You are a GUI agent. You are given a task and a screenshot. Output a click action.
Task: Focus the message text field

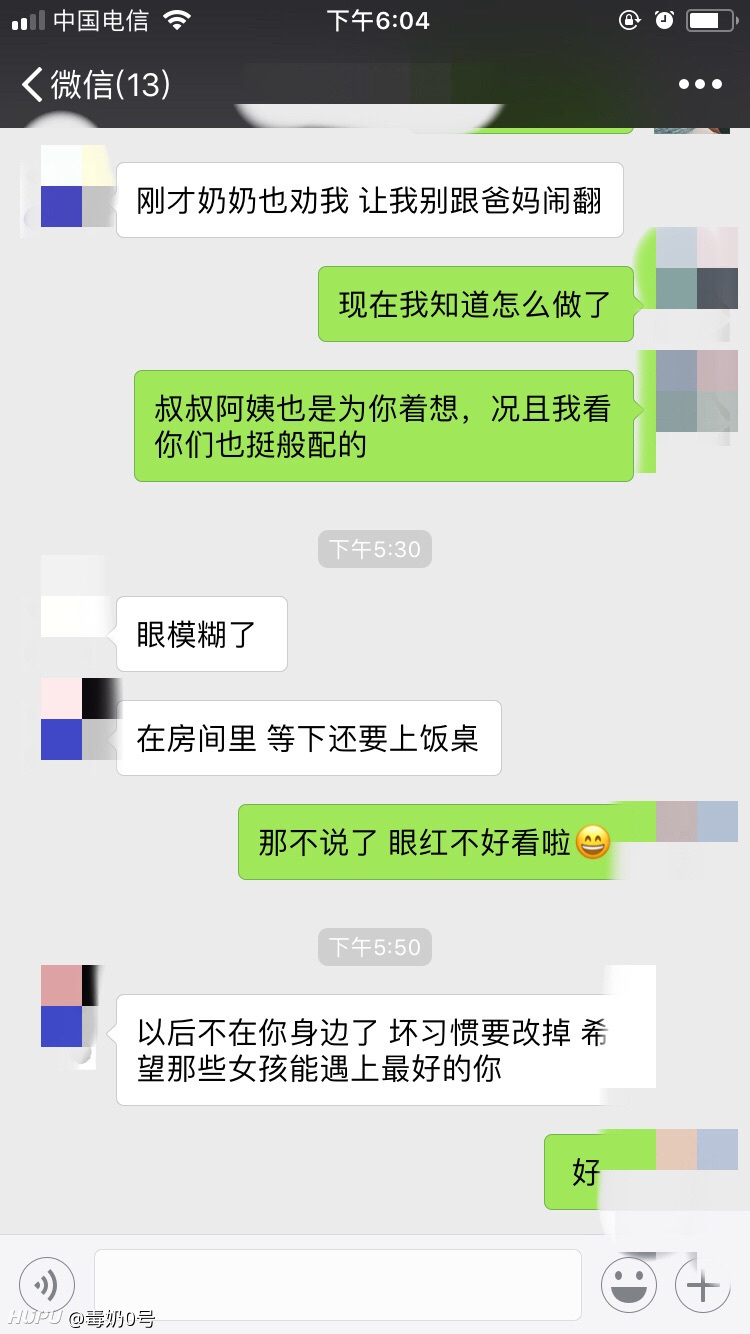(337, 1284)
